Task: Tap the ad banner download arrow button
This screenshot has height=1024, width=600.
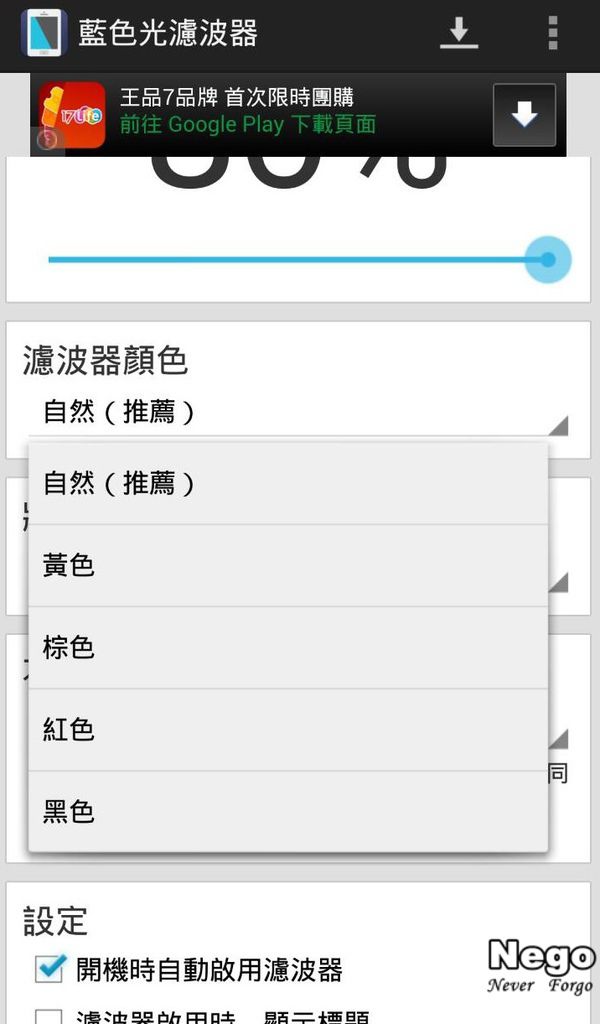Action: (524, 115)
